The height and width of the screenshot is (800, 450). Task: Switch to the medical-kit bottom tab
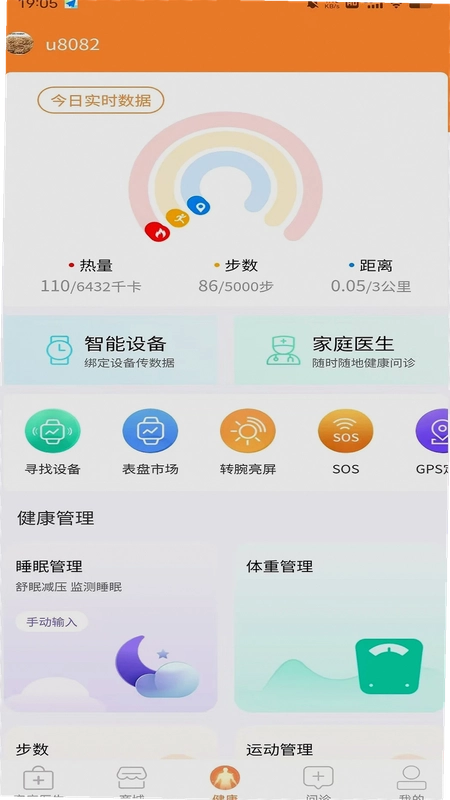click(39, 782)
